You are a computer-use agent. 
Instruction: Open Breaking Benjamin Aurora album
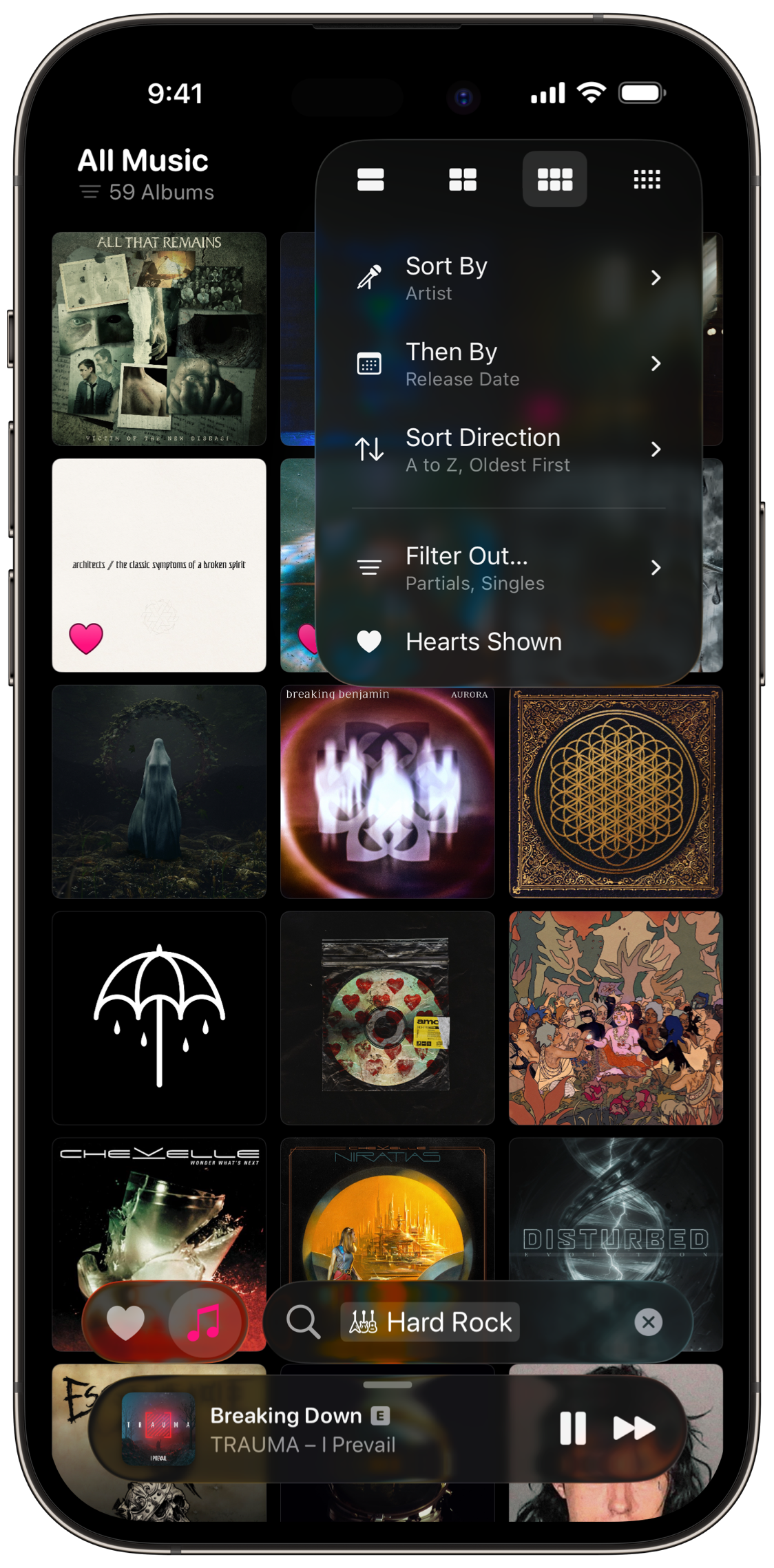click(387, 792)
